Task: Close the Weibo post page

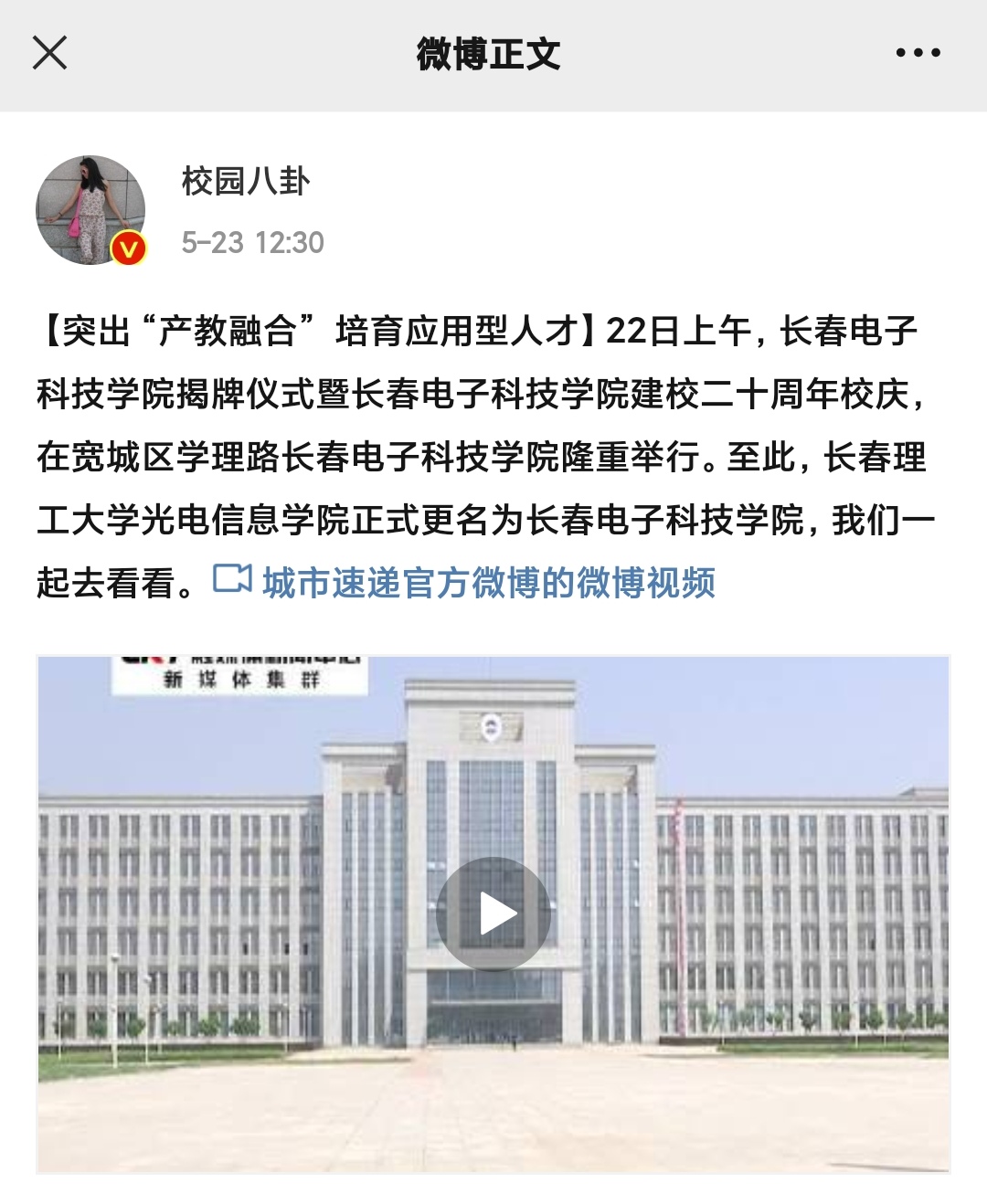Action: pos(49,53)
